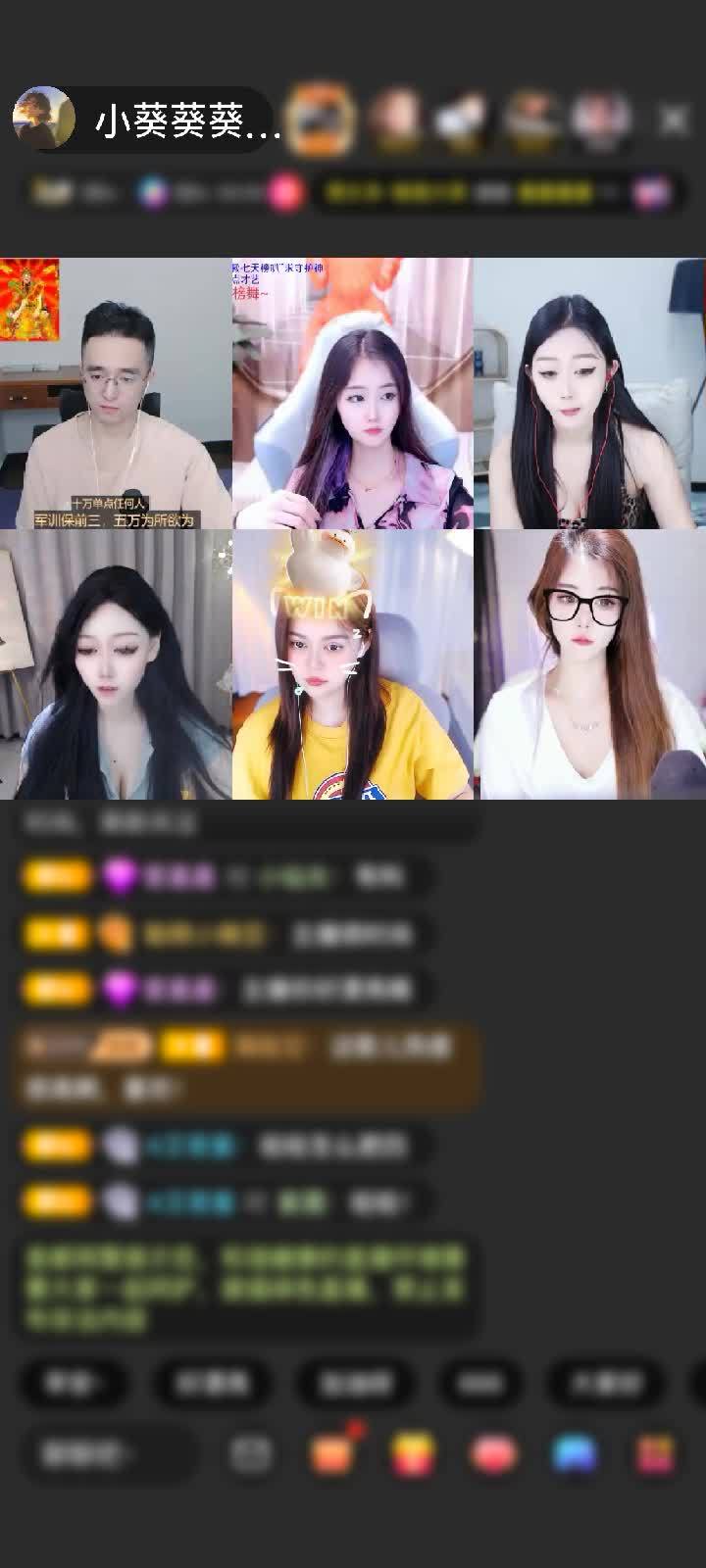Tap the glasses-wearing streamer's video tile
This screenshot has height=1568, width=706.
pos(589,666)
